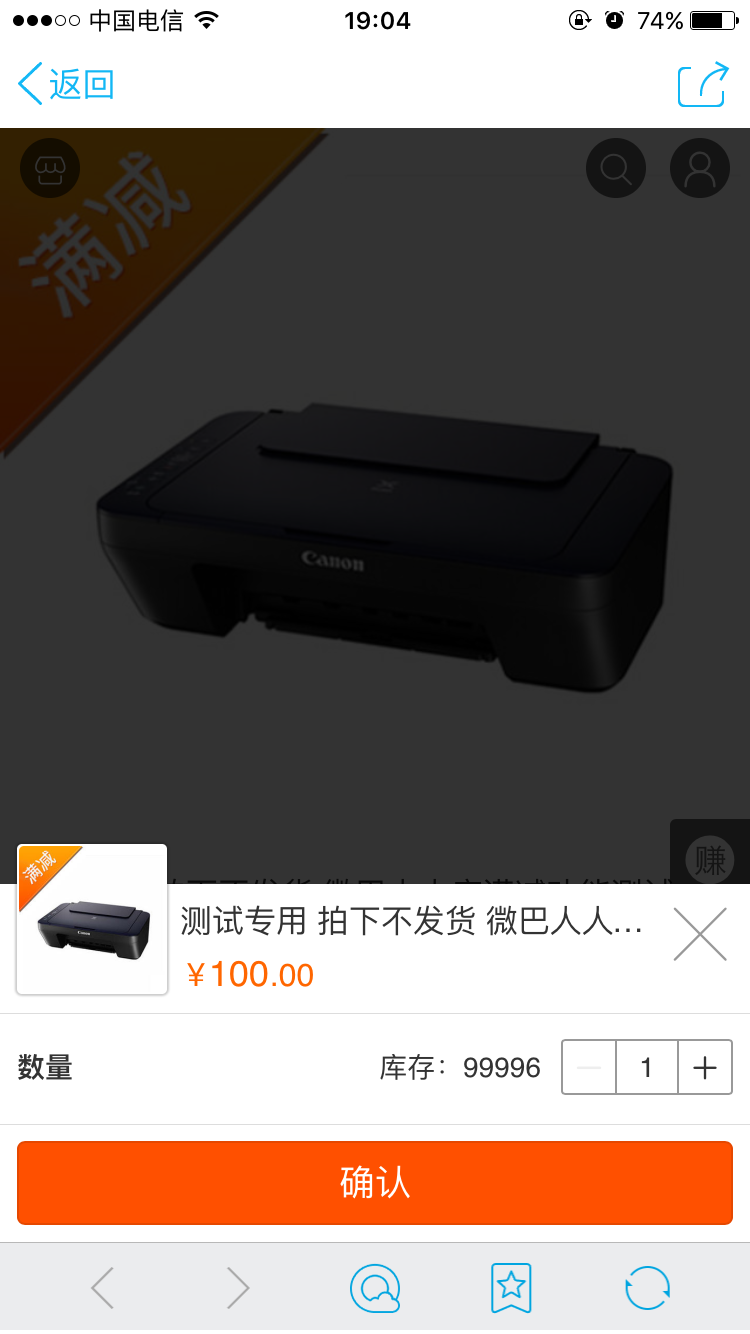The width and height of the screenshot is (750, 1334).
Task: Decrease quantity with the minus button
Action: 588,1067
